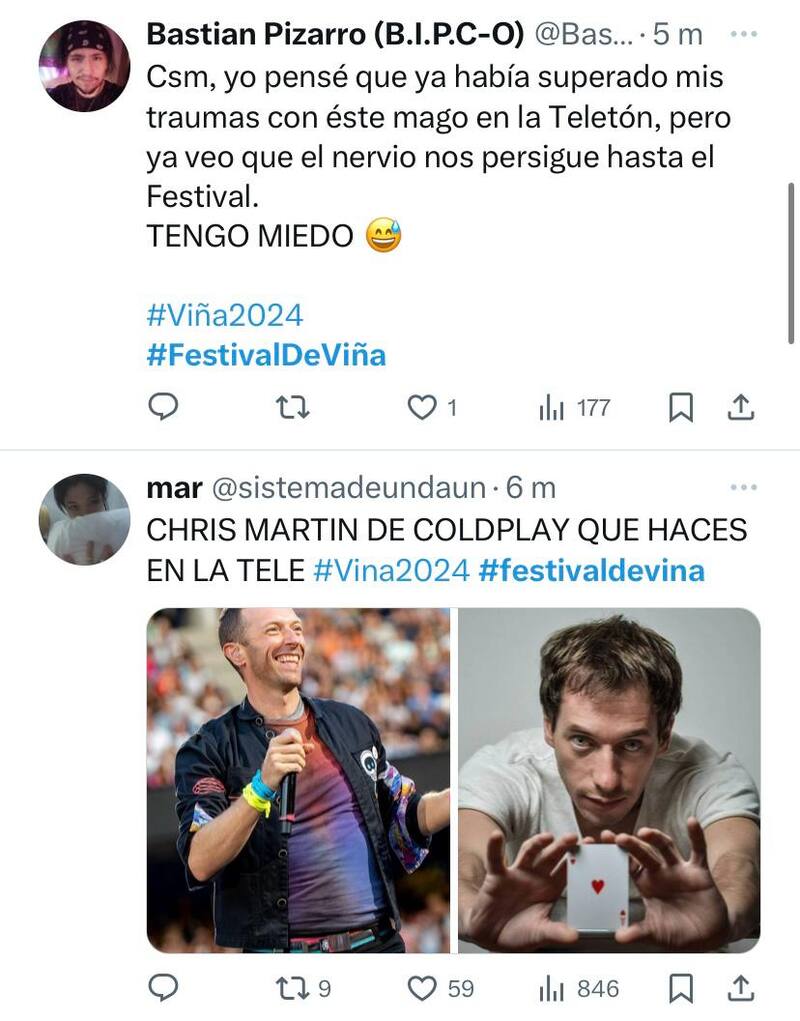The image size is (800, 1021).
Task: Open overflow menu on mar's tweet
Action: pyautogui.click(x=744, y=488)
